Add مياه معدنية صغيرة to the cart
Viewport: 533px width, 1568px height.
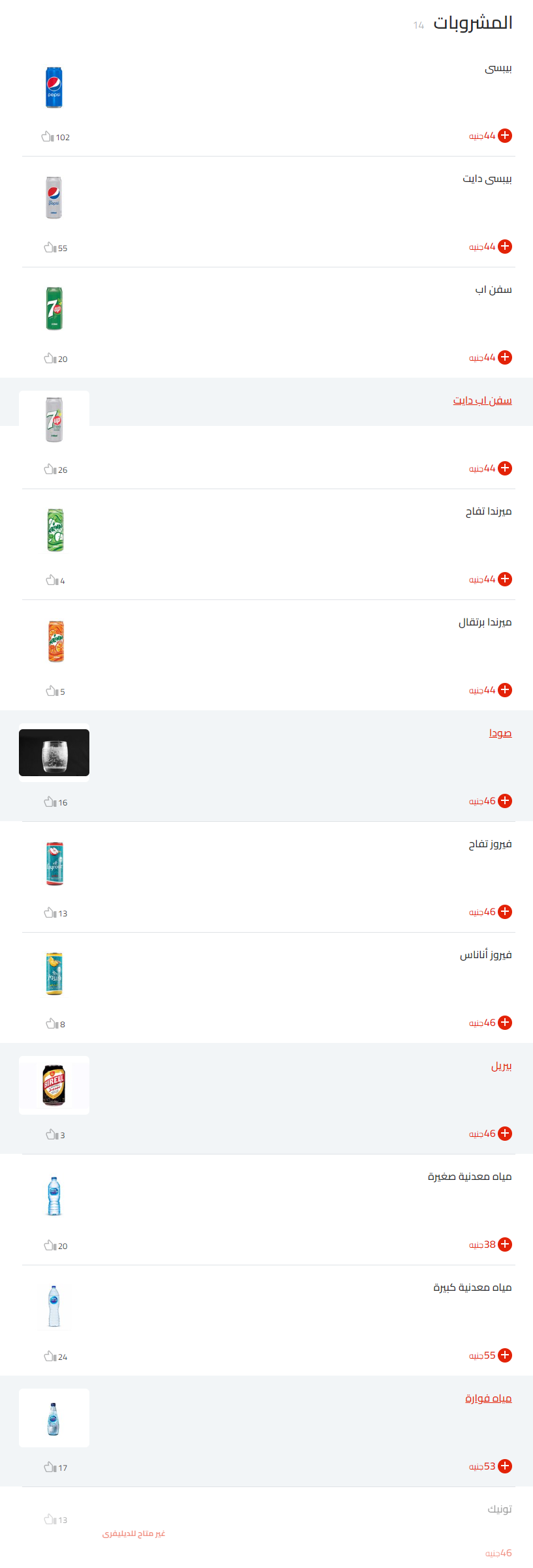tap(504, 1244)
